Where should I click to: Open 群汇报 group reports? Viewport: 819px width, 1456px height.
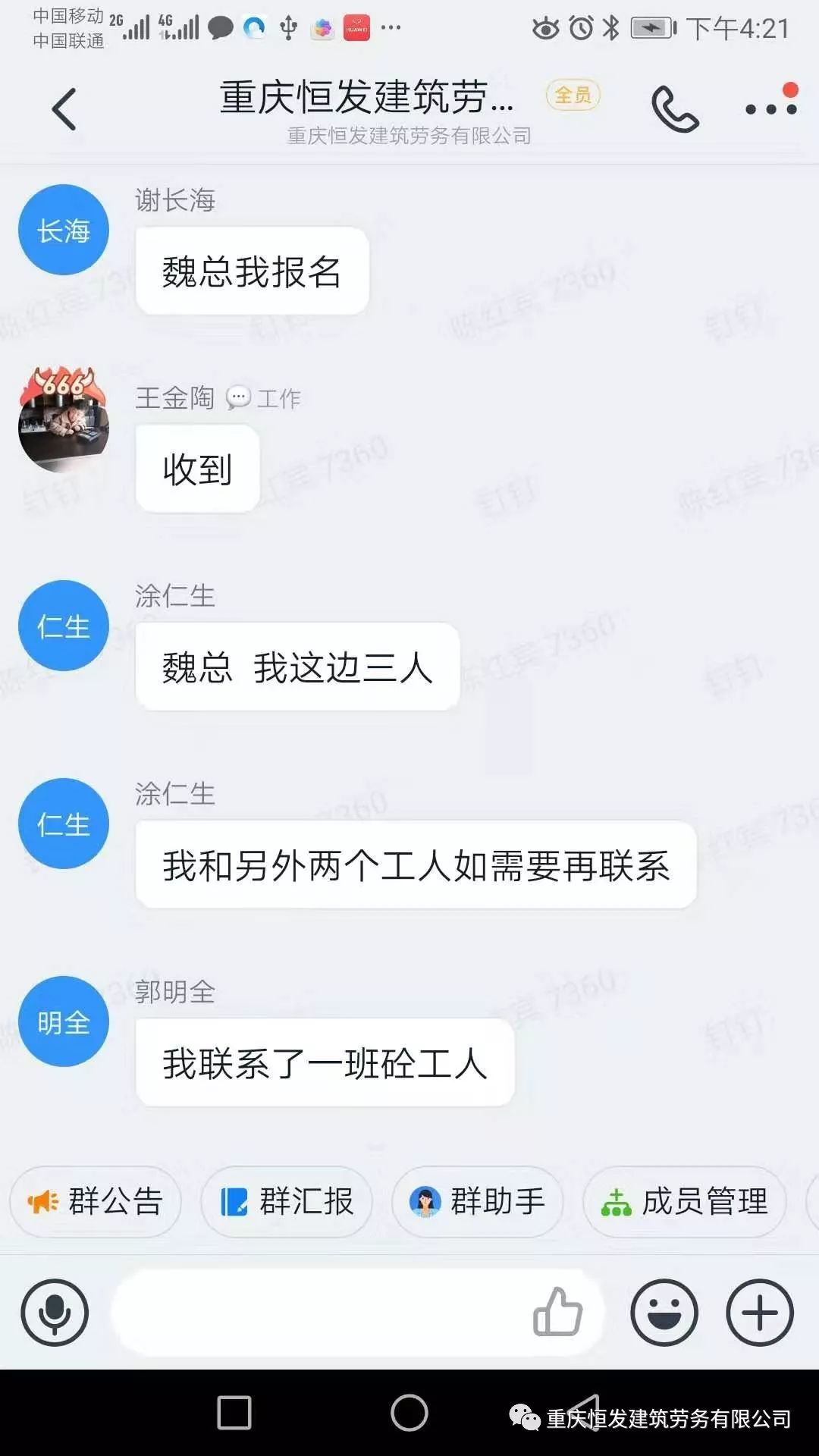coord(287,1202)
